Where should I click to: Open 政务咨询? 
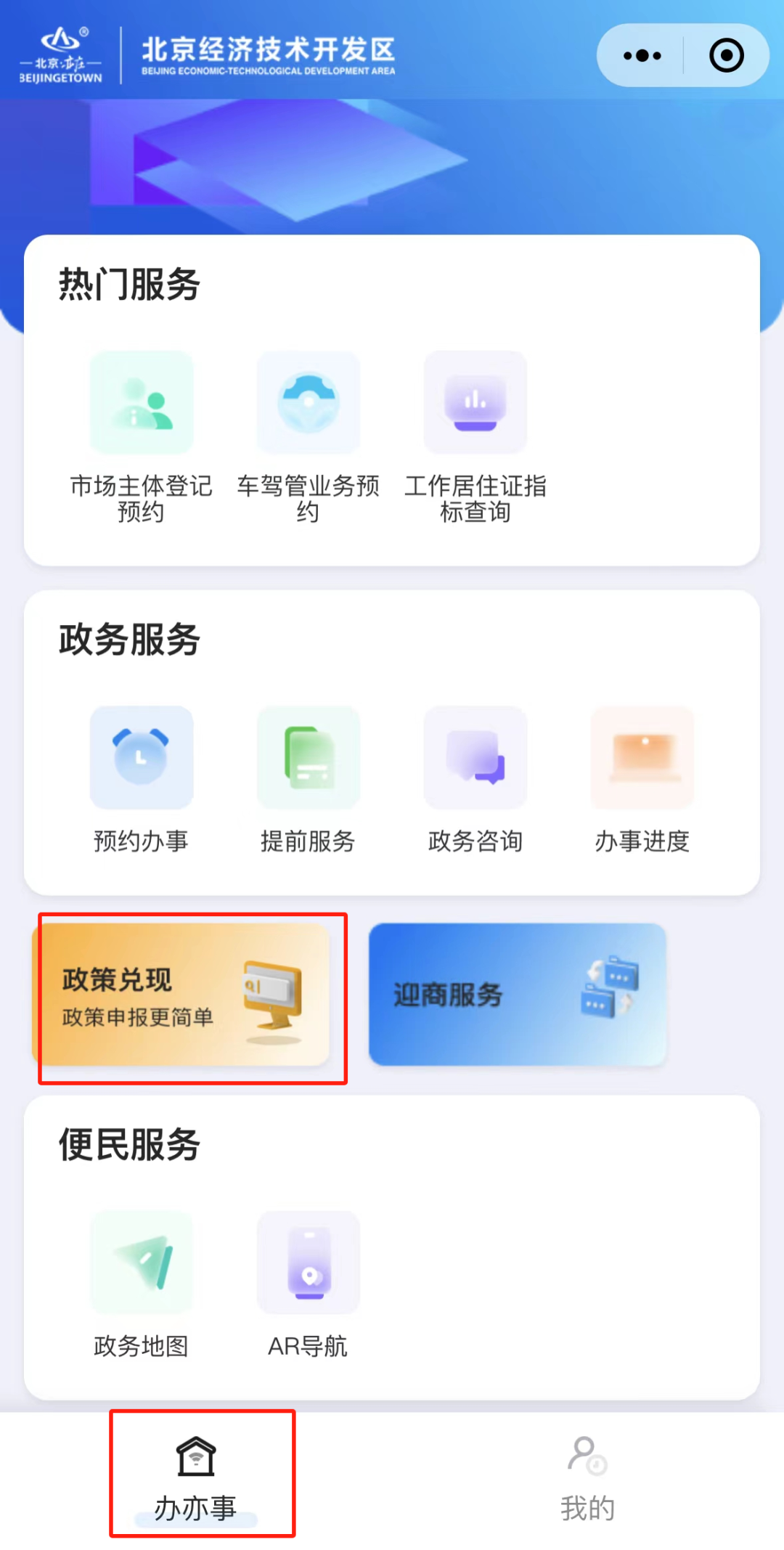click(x=475, y=780)
